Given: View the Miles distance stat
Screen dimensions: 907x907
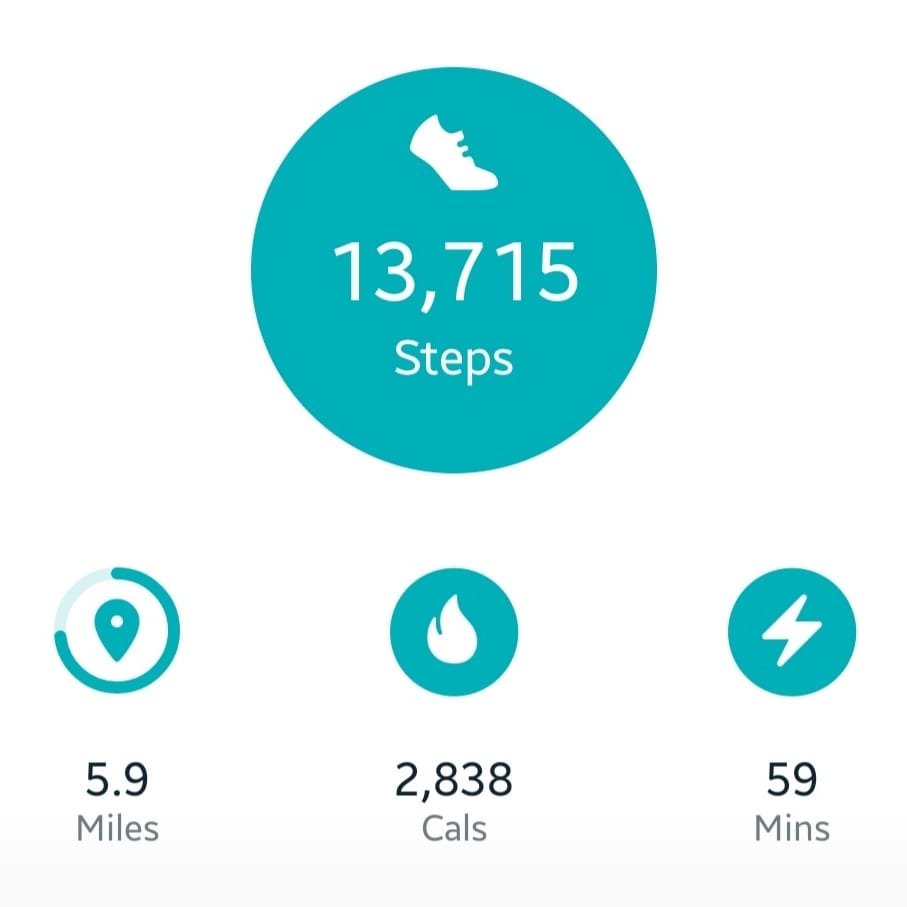Looking at the screenshot, I should pos(116,632).
